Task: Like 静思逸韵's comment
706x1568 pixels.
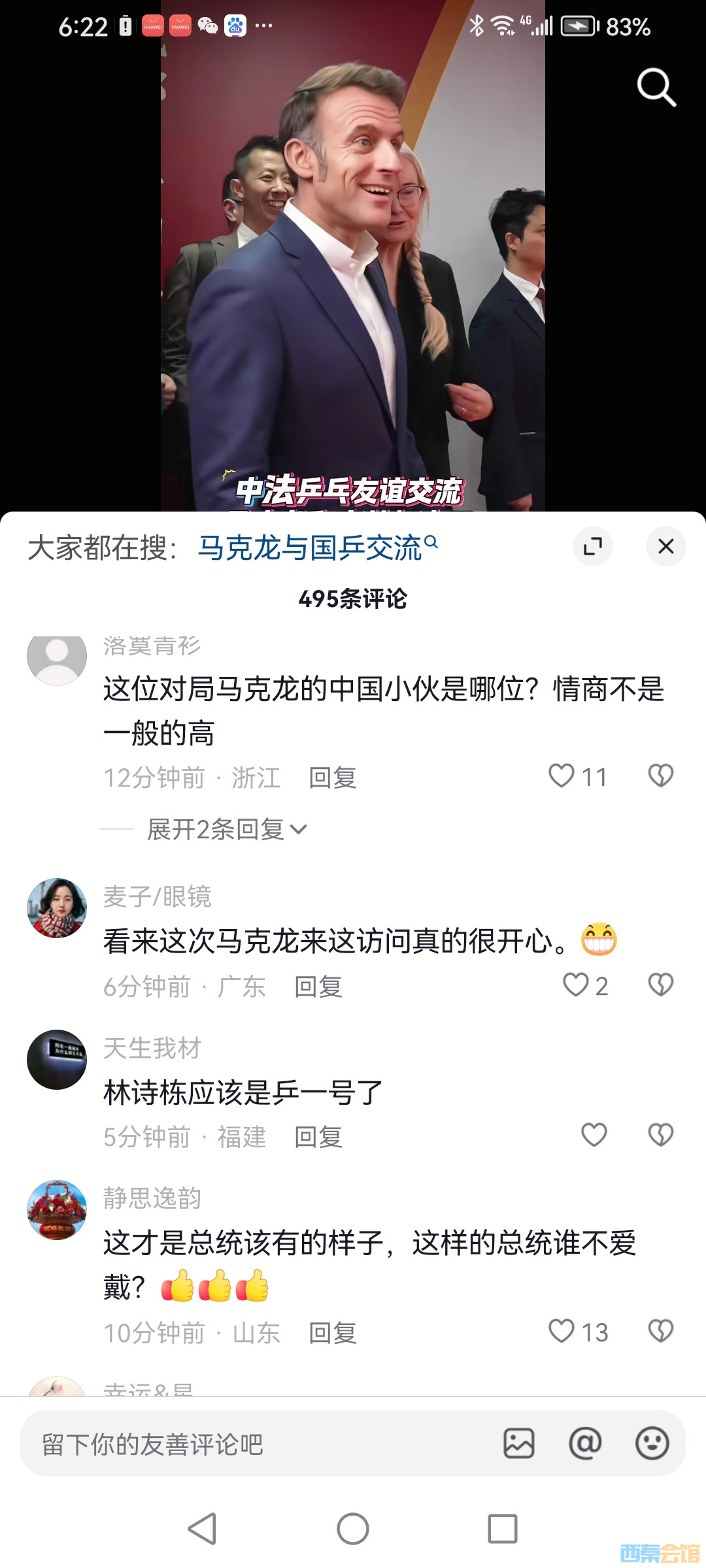Action: click(562, 1331)
